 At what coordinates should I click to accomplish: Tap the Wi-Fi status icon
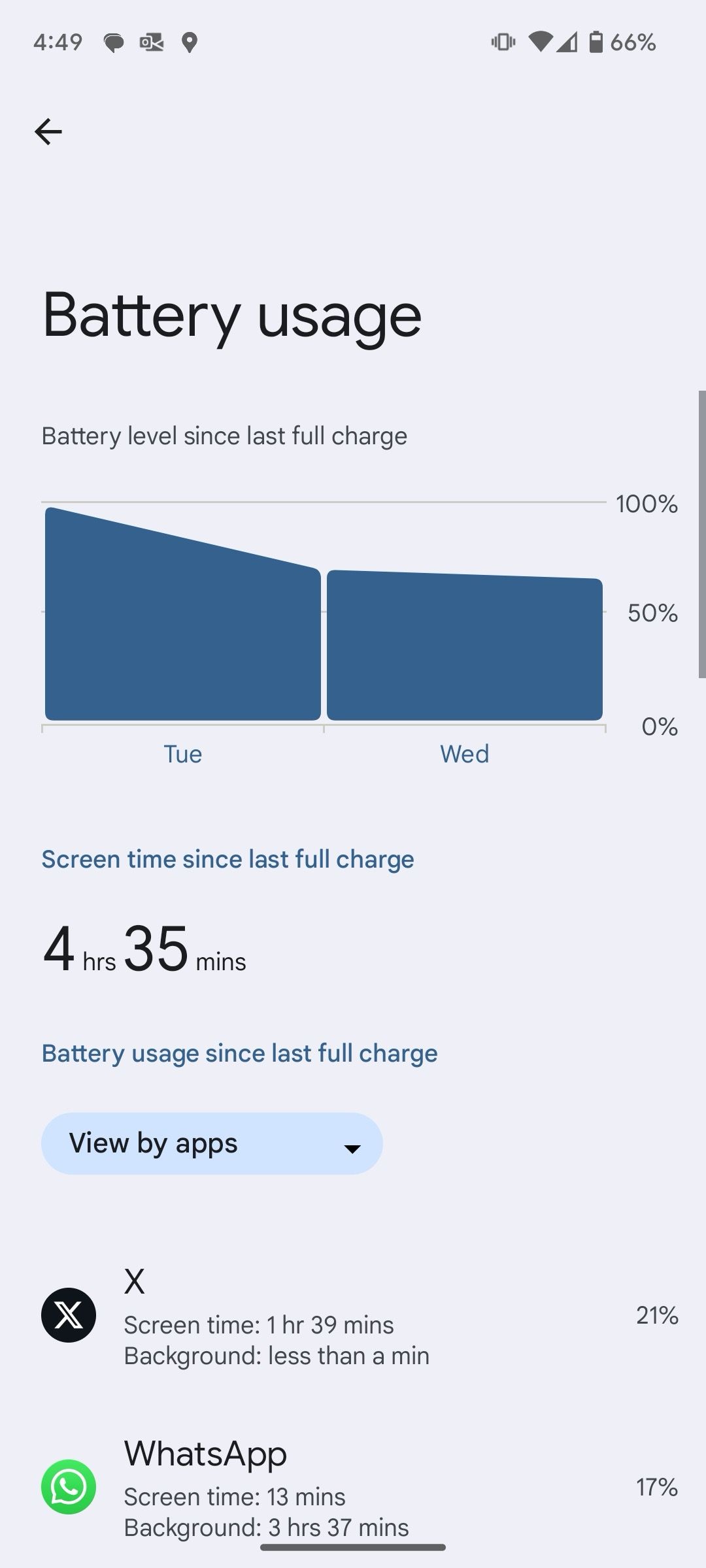(540, 42)
